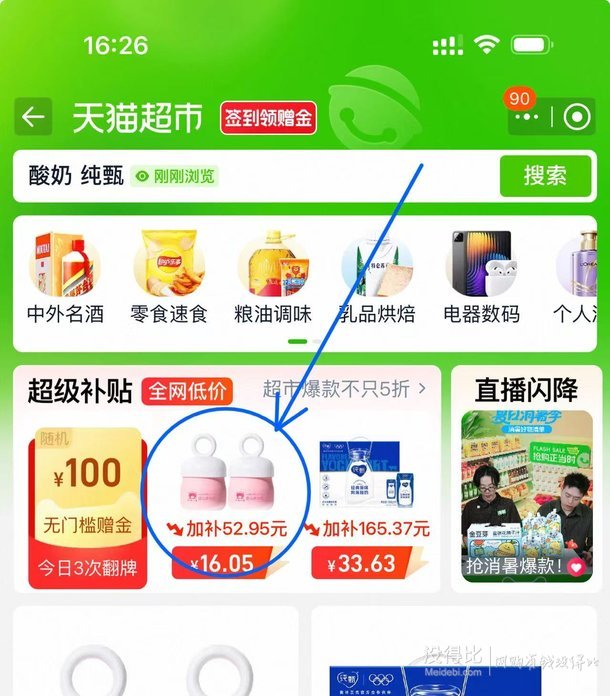The height and width of the screenshot is (696, 610).
Task: Browse the 粮油调味 category
Action: point(272,278)
